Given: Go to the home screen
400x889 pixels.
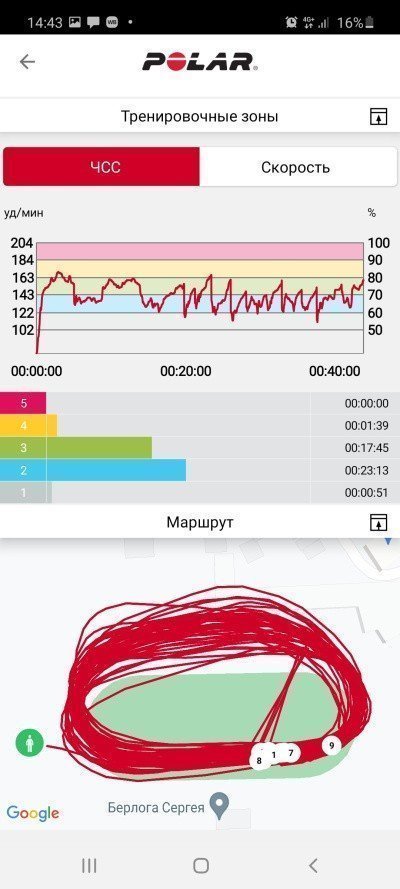Looking at the screenshot, I should pyautogui.click(x=201, y=865).
